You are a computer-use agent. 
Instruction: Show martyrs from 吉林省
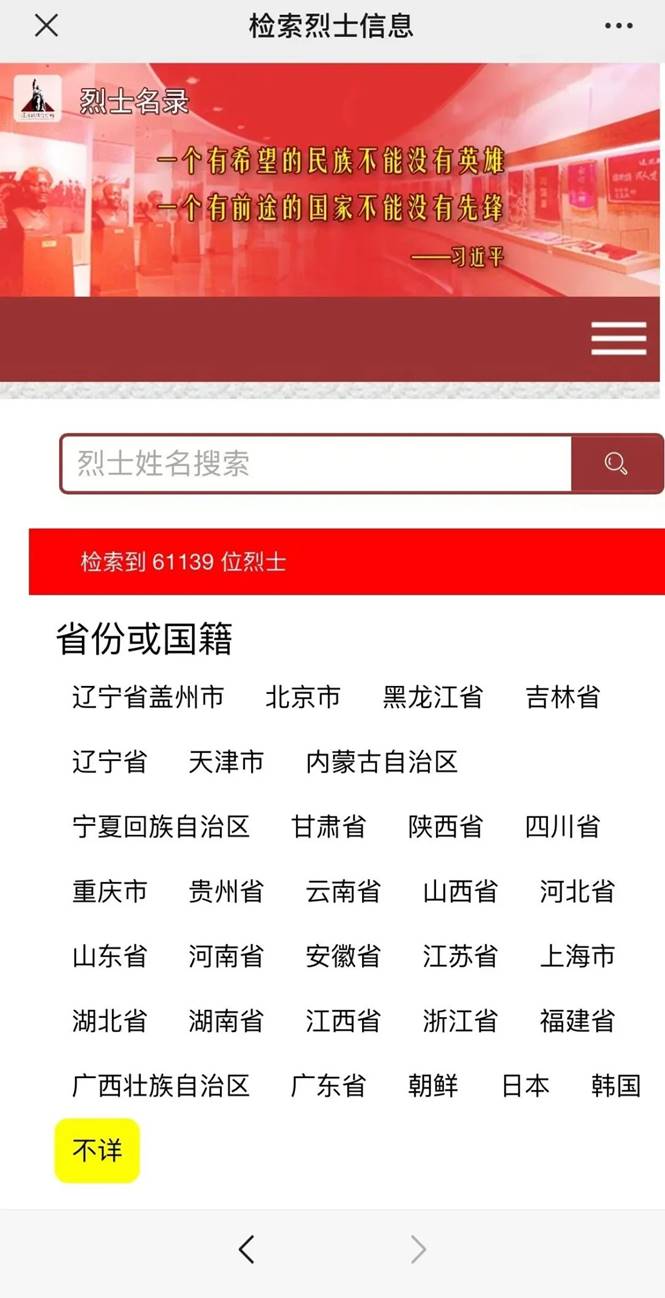coord(563,697)
